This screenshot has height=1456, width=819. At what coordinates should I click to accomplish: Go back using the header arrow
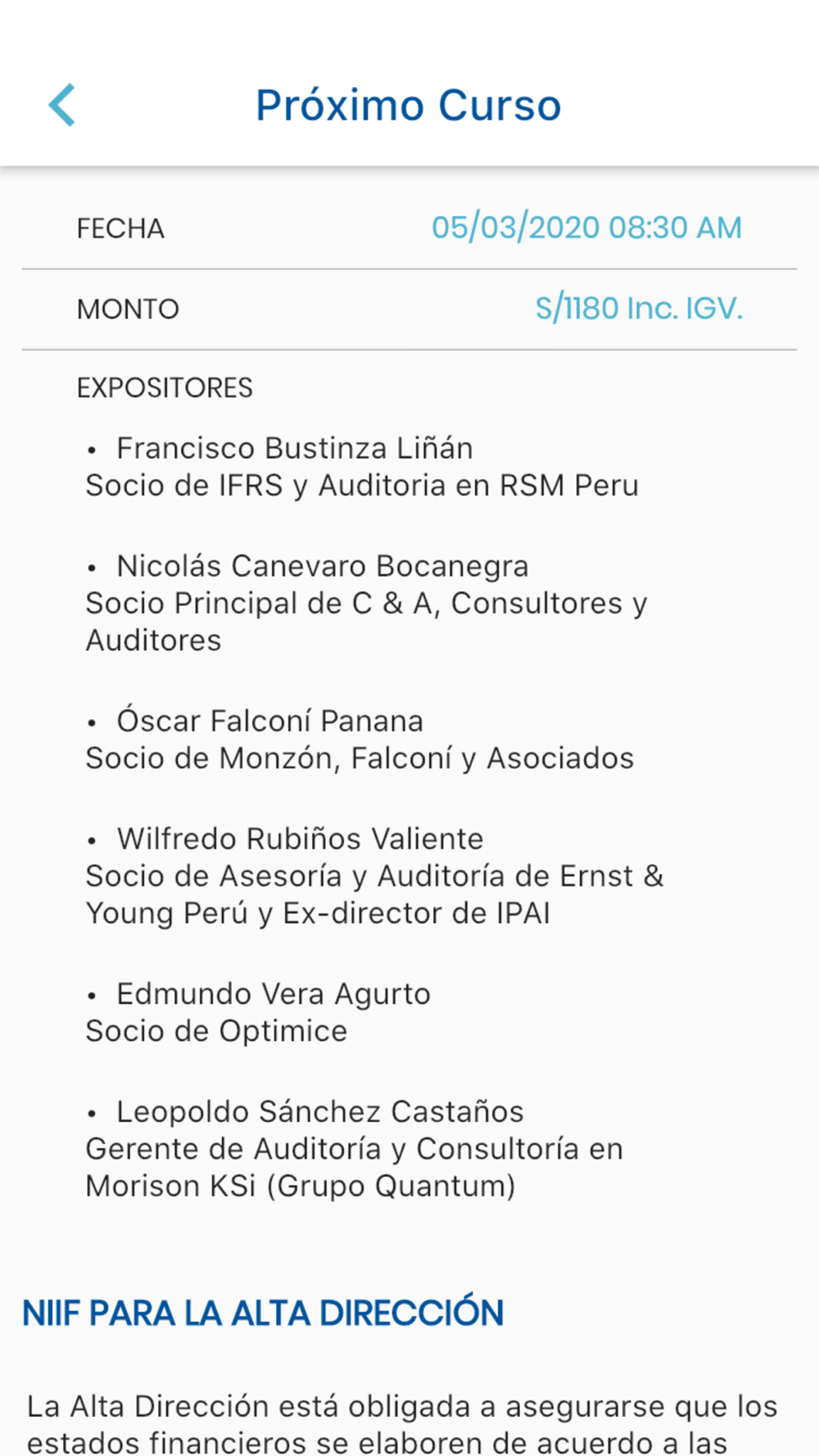tap(61, 105)
